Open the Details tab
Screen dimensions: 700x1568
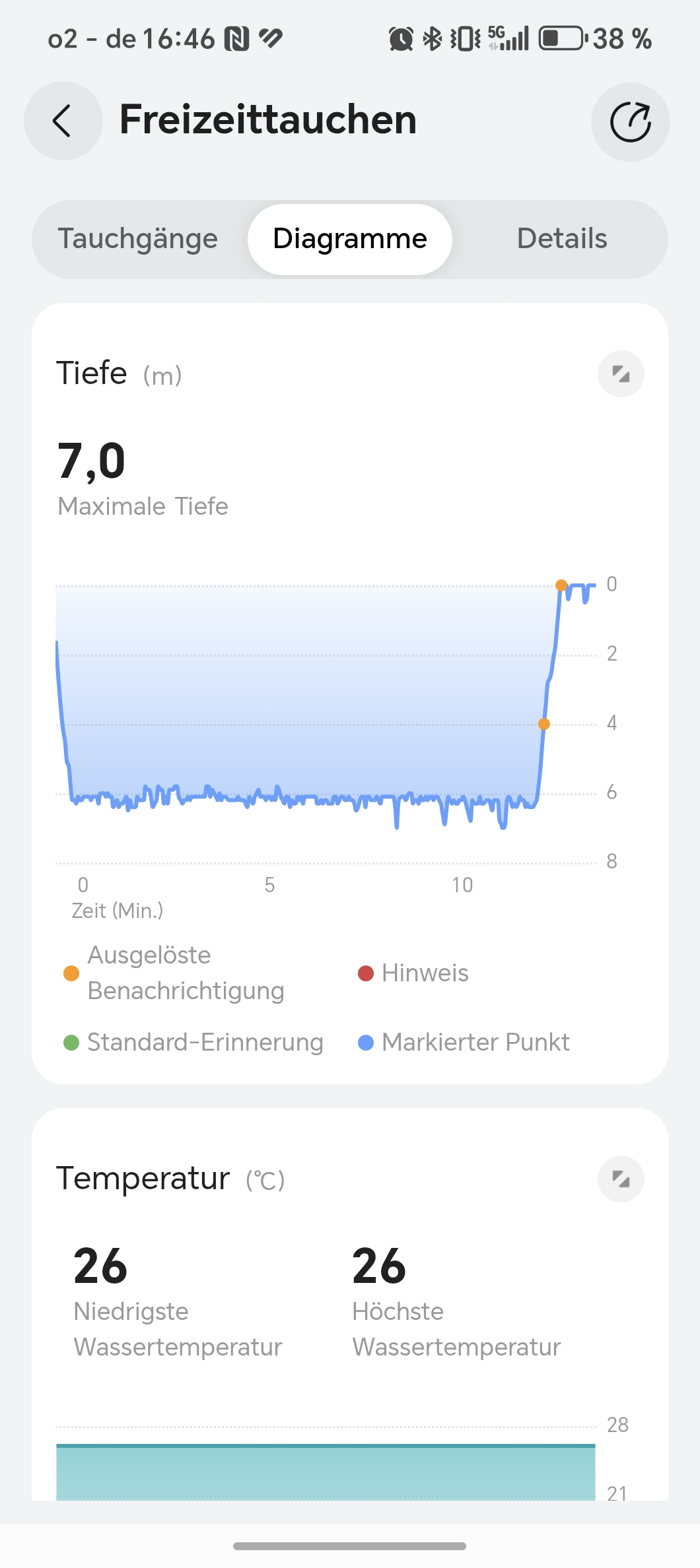point(561,239)
